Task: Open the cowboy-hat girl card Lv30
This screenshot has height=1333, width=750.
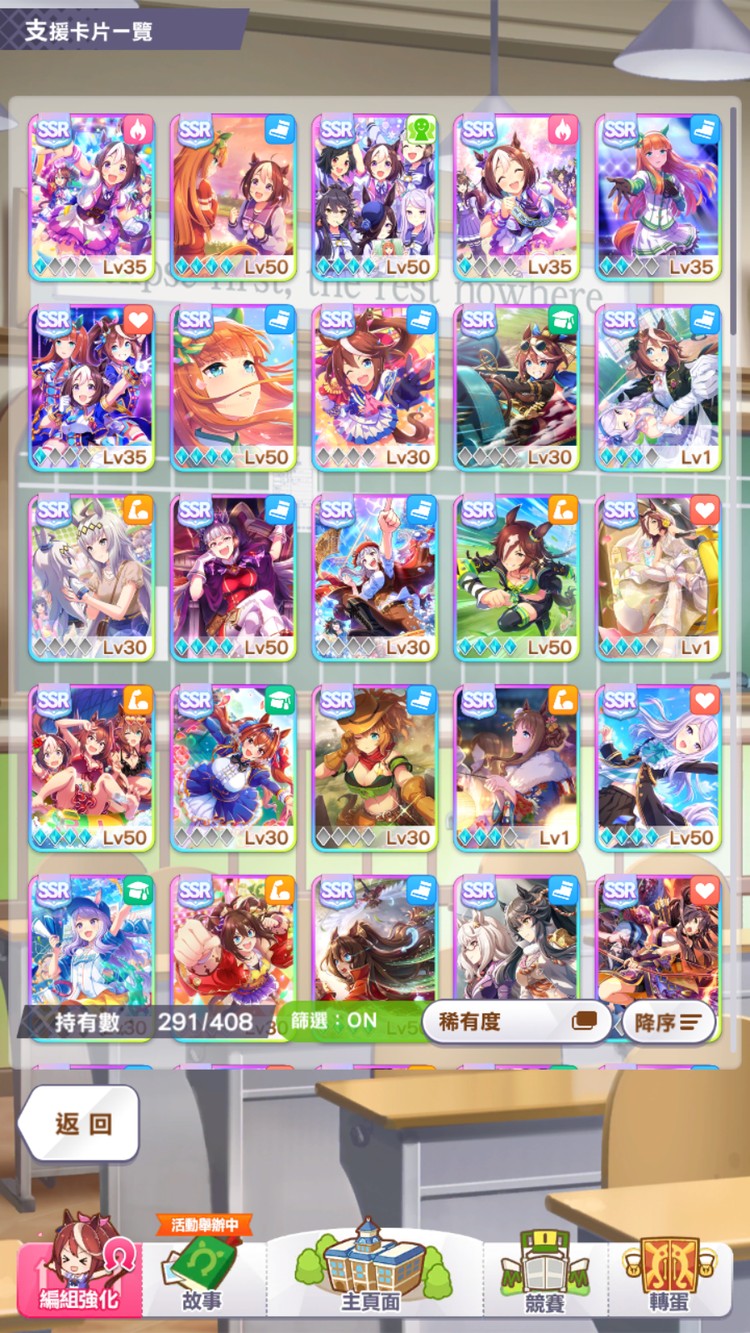Action: coord(374,767)
